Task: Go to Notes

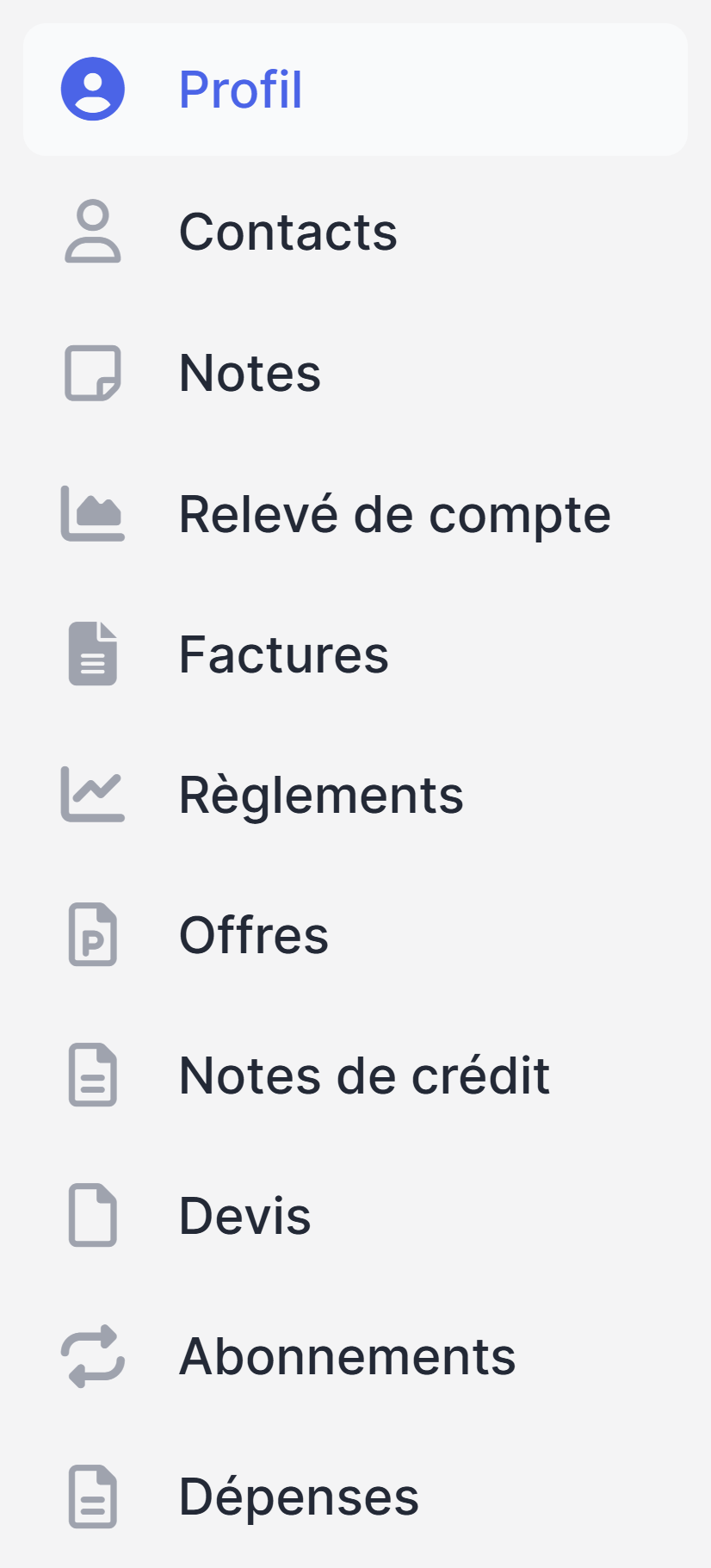Action: (355, 372)
